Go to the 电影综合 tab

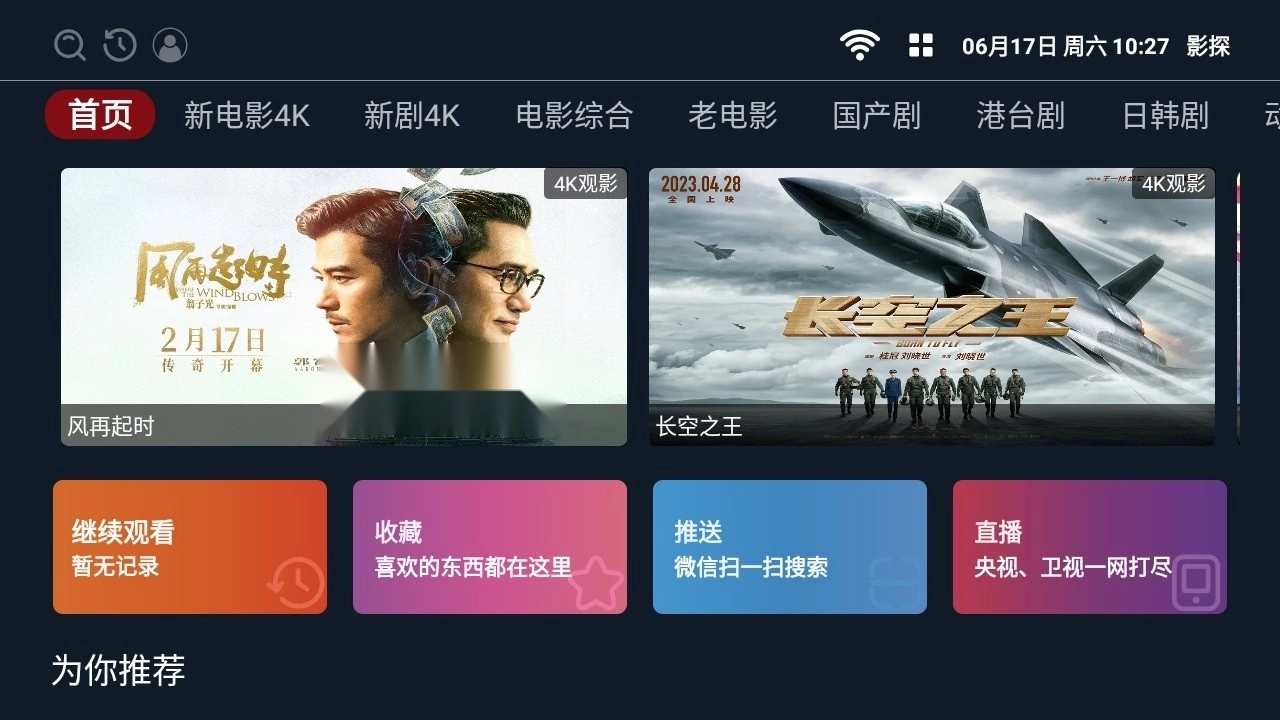click(574, 115)
